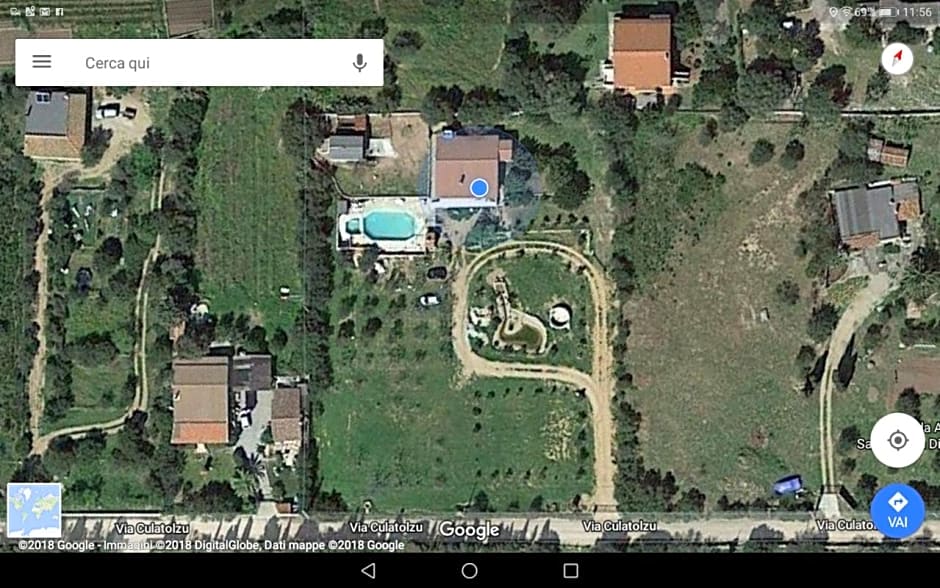This screenshot has width=940, height=588.
Task: Open the map layer thumbnail
Action: [x=34, y=510]
